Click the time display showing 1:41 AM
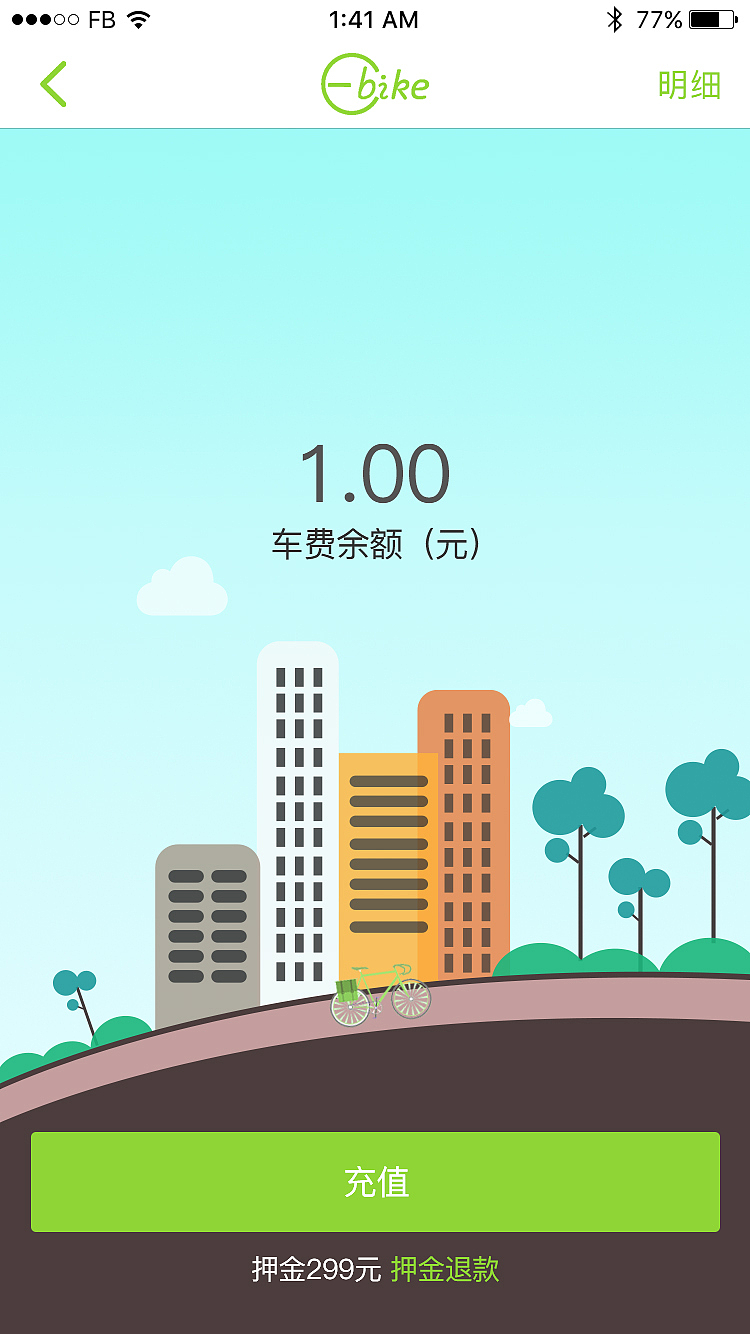750x1334 pixels. 374,18
